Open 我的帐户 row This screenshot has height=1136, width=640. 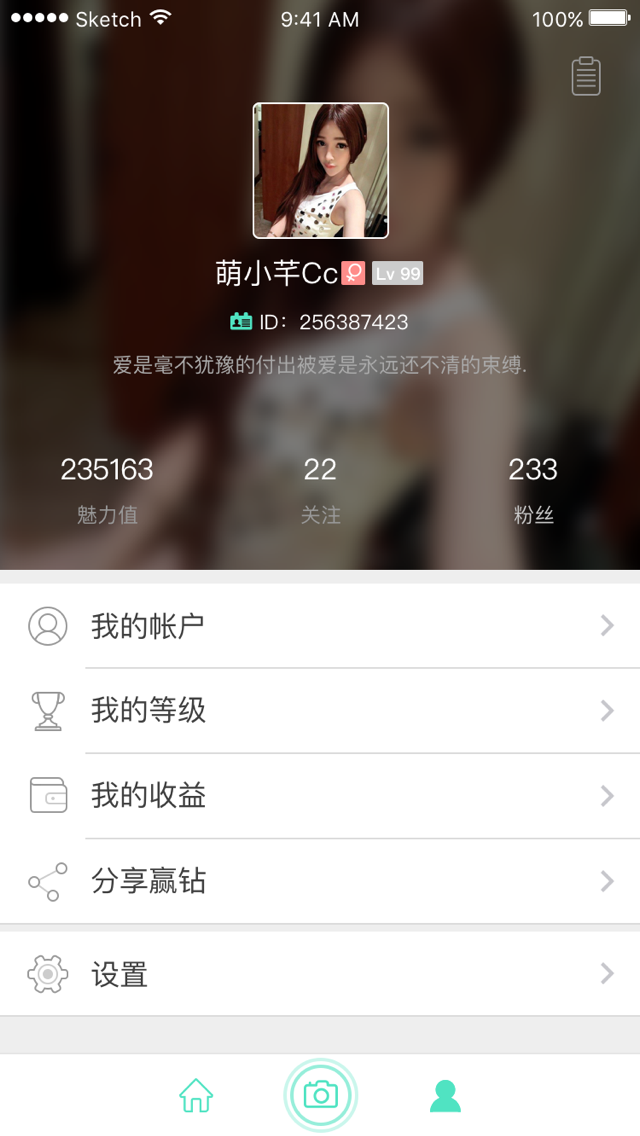320,626
